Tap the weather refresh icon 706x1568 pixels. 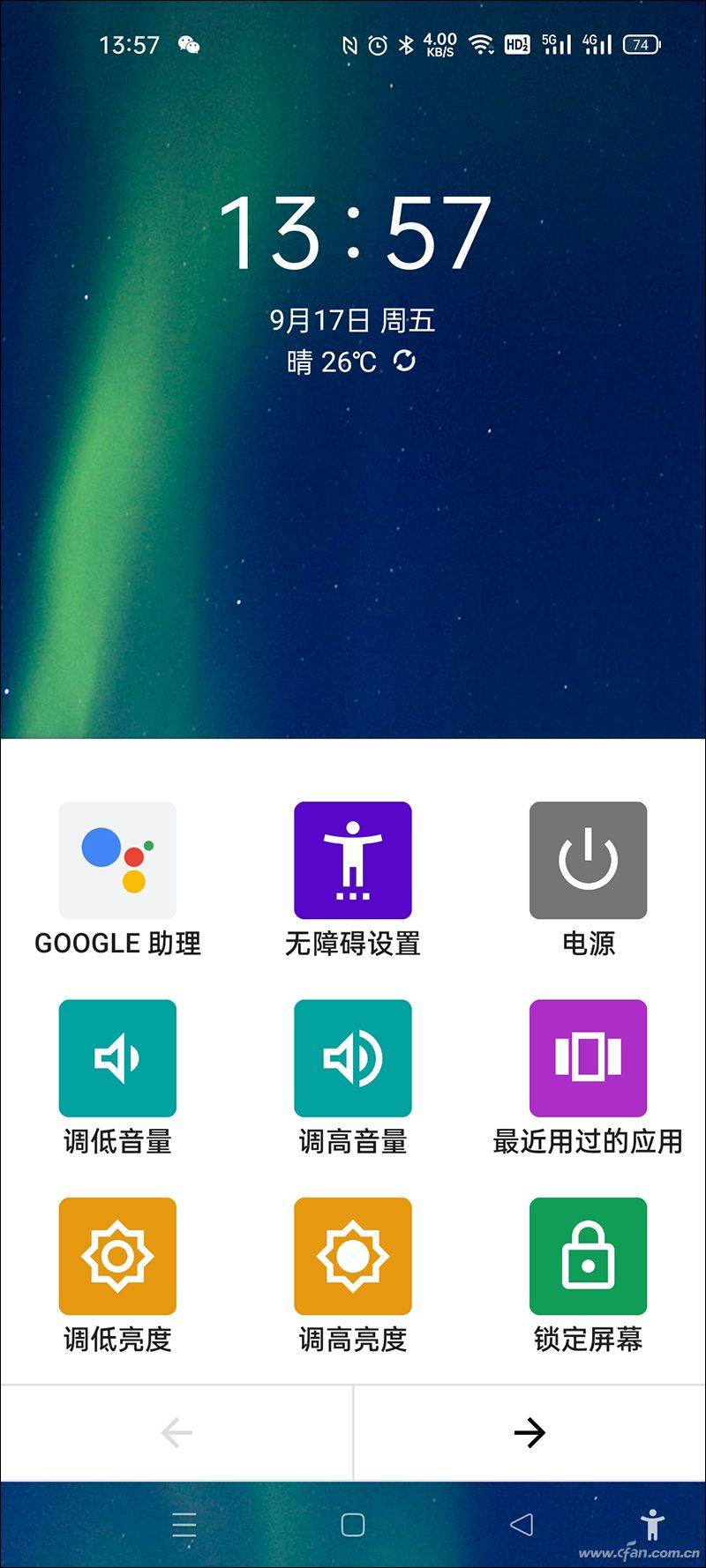click(404, 362)
